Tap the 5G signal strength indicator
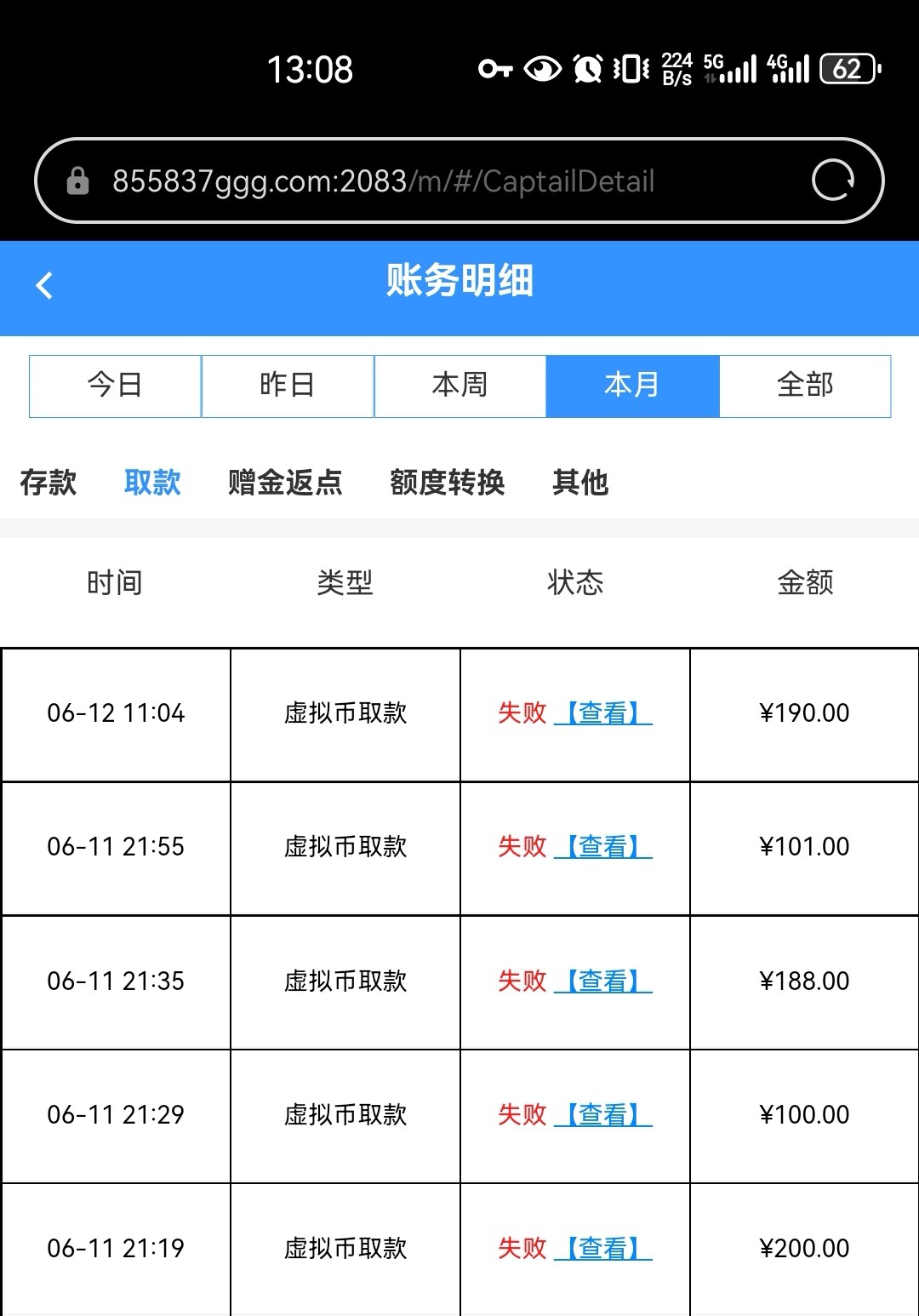This screenshot has height=1316, width=919. tap(728, 70)
